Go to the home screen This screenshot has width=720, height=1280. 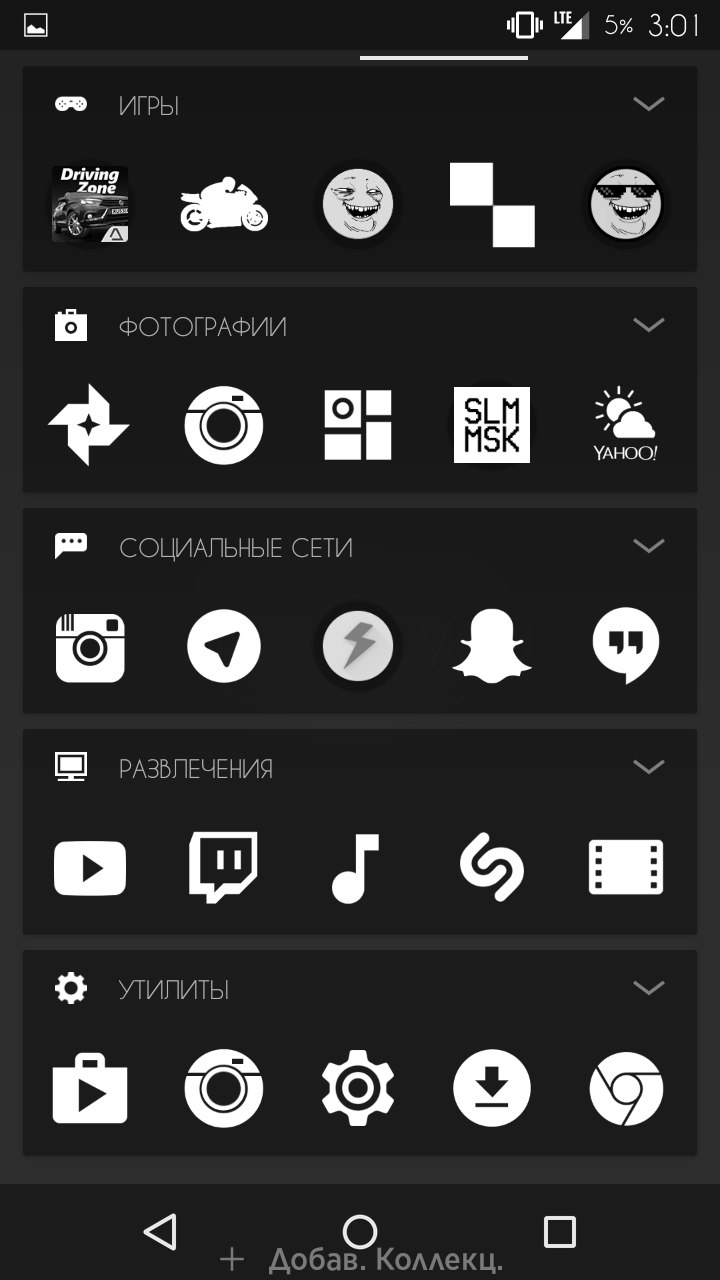(360, 1231)
